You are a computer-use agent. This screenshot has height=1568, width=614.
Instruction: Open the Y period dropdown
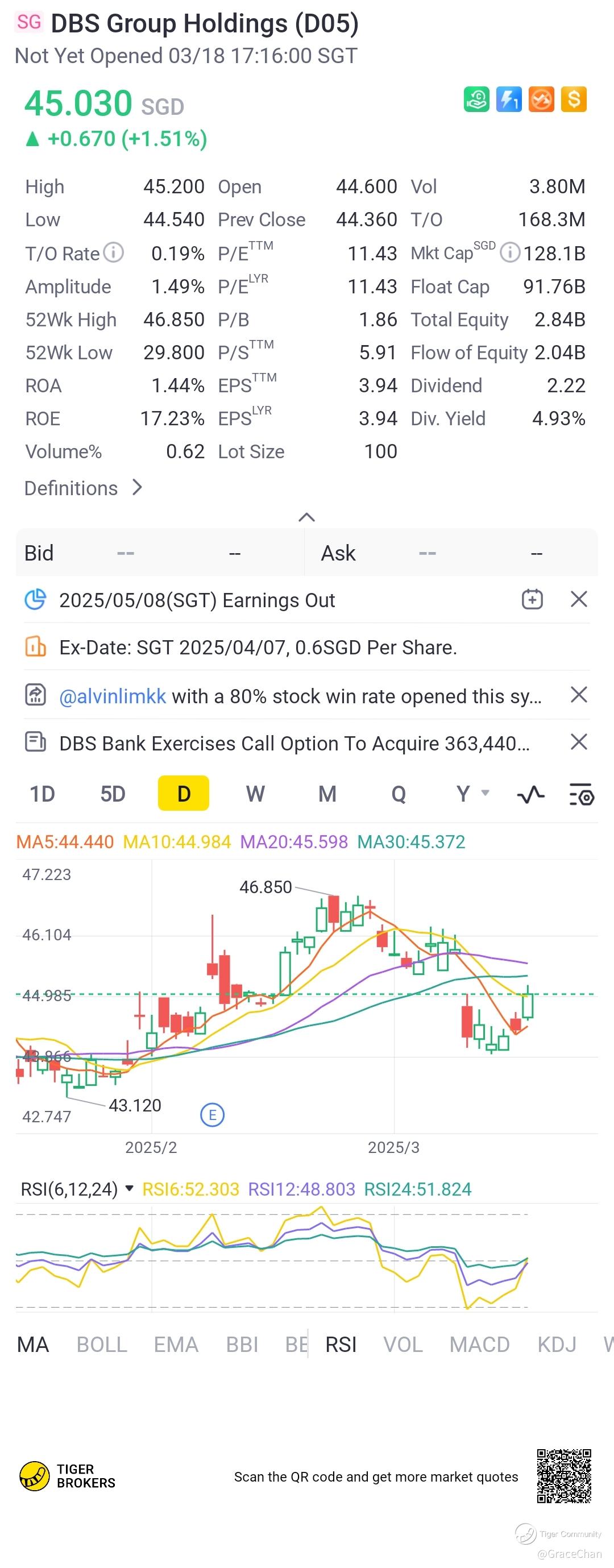(x=472, y=794)
